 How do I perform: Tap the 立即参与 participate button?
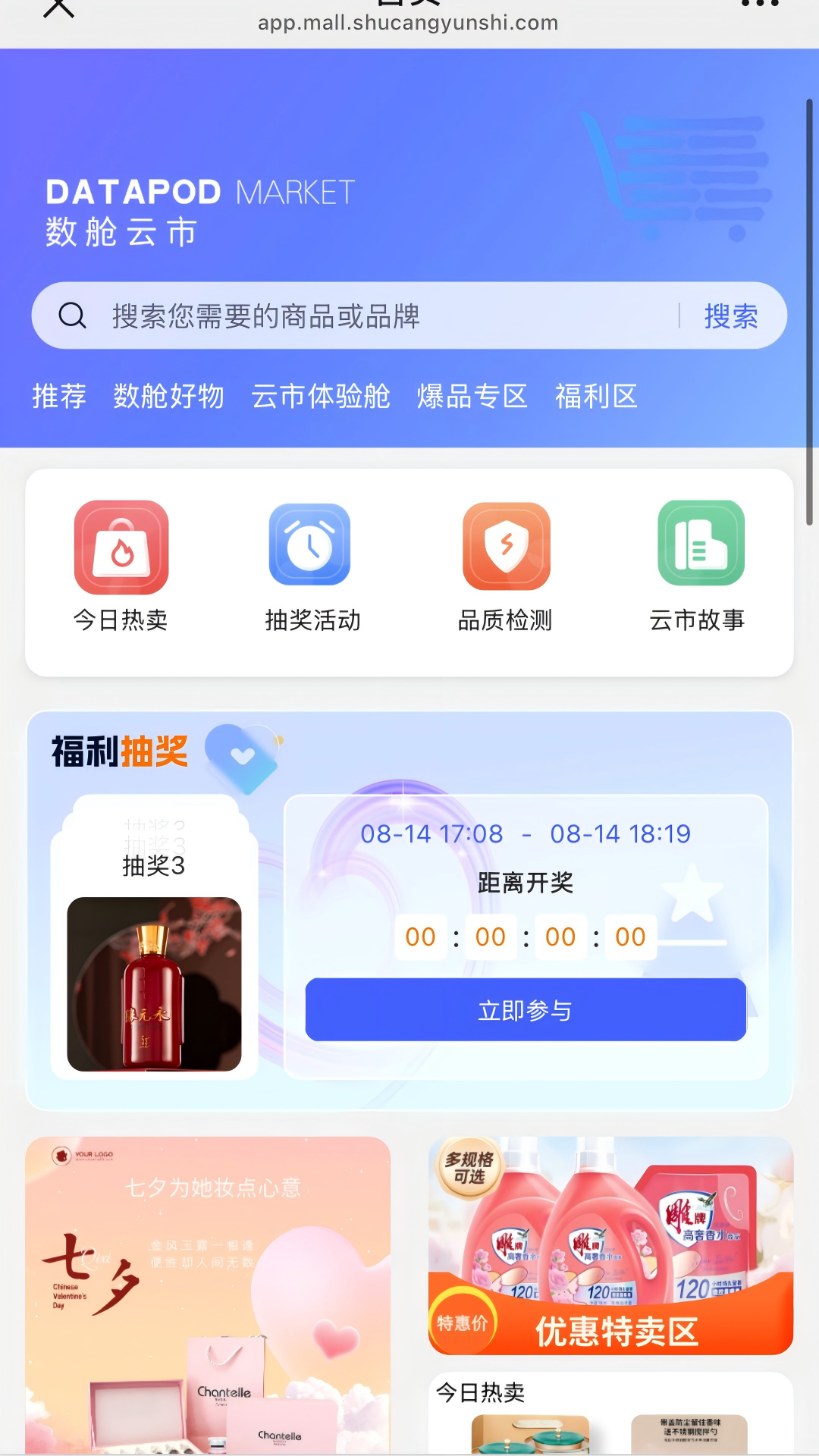click(x=526, y=1009)
